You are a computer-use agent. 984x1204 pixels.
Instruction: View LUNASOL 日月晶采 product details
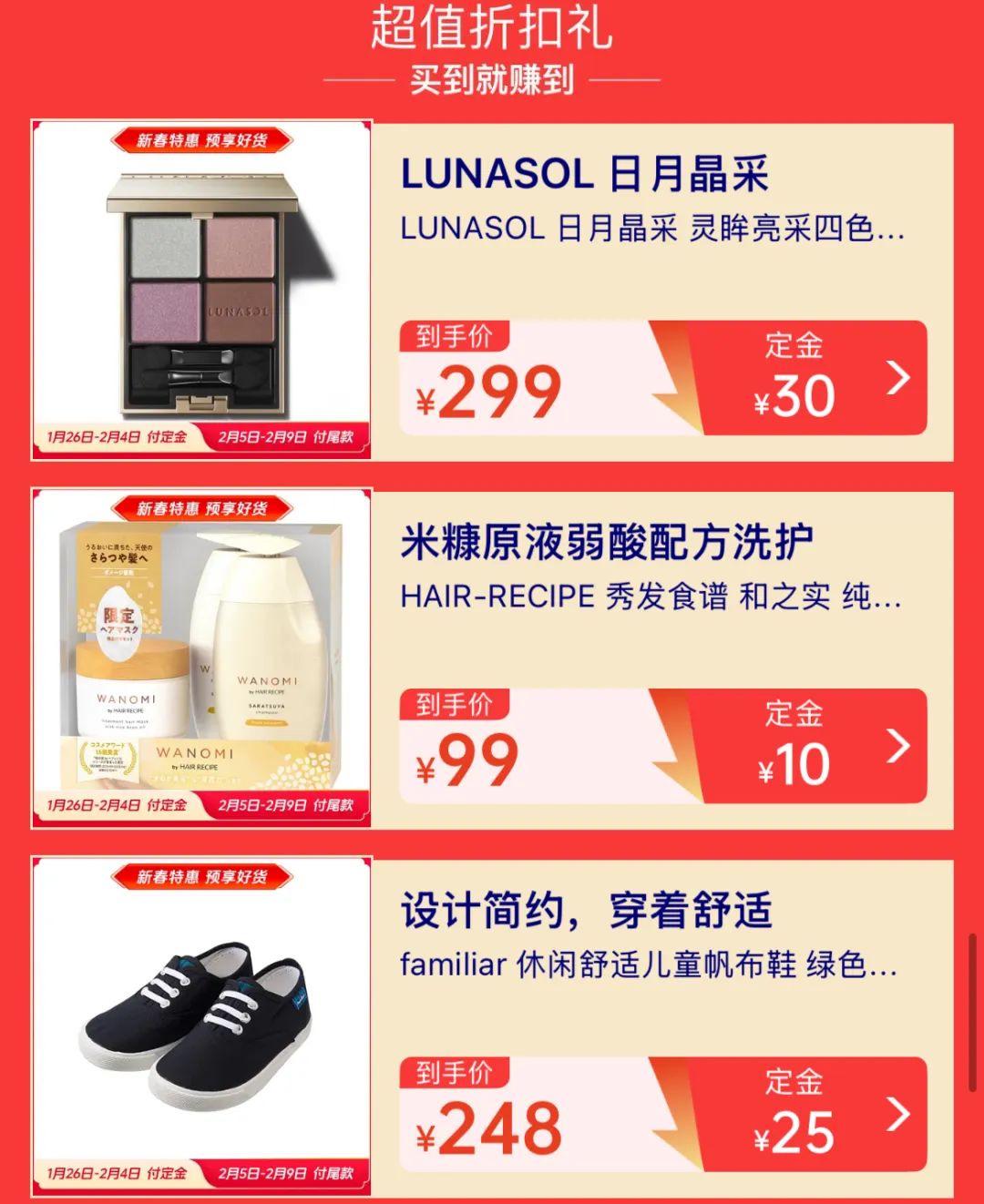click(x=585, y=174)
